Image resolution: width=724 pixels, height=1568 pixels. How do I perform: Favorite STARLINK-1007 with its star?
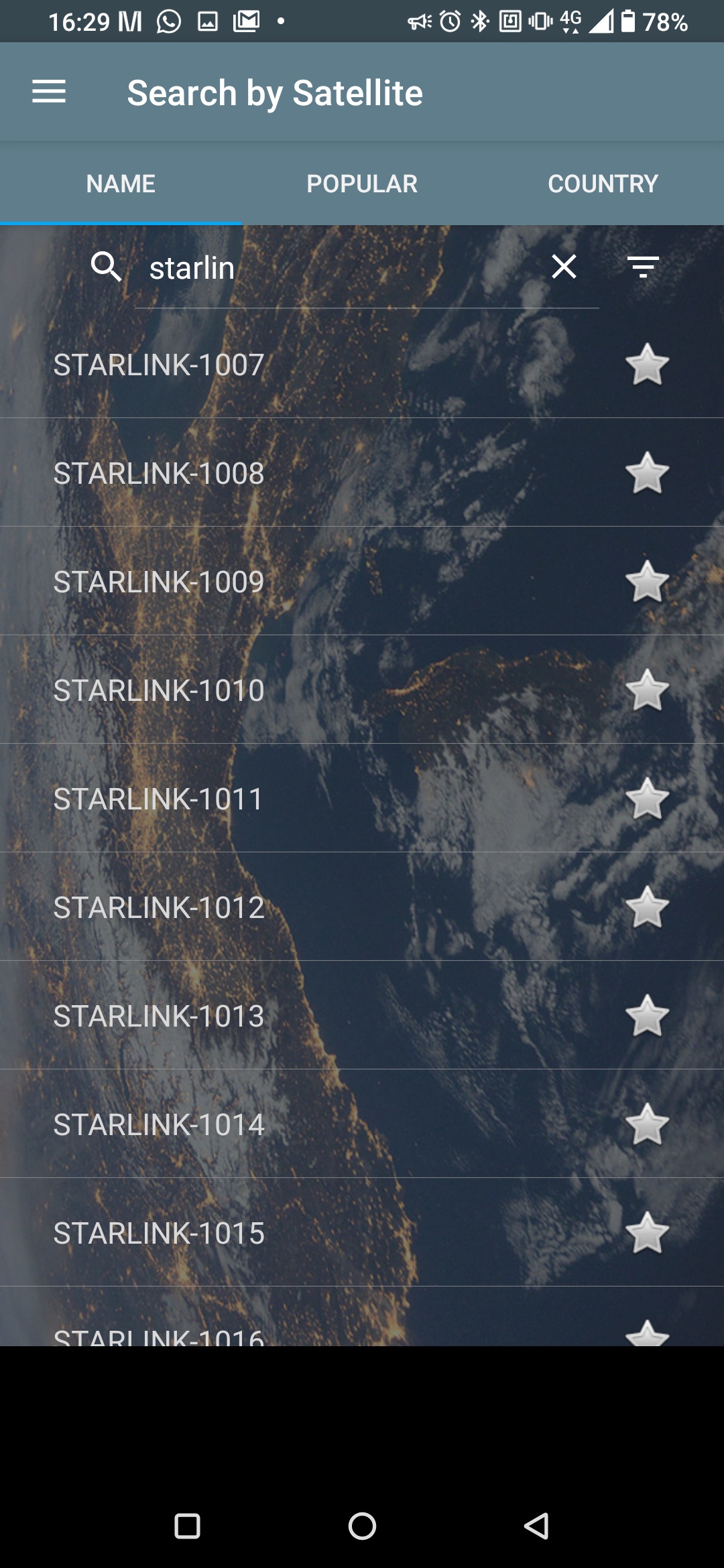tap(647, 365)
